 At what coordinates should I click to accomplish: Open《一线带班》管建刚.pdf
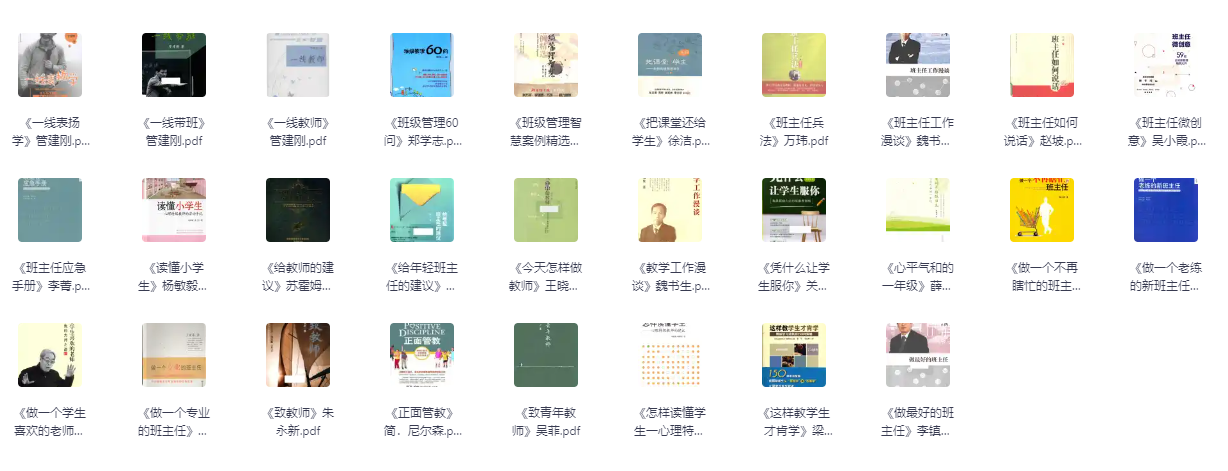click(174, 64)
